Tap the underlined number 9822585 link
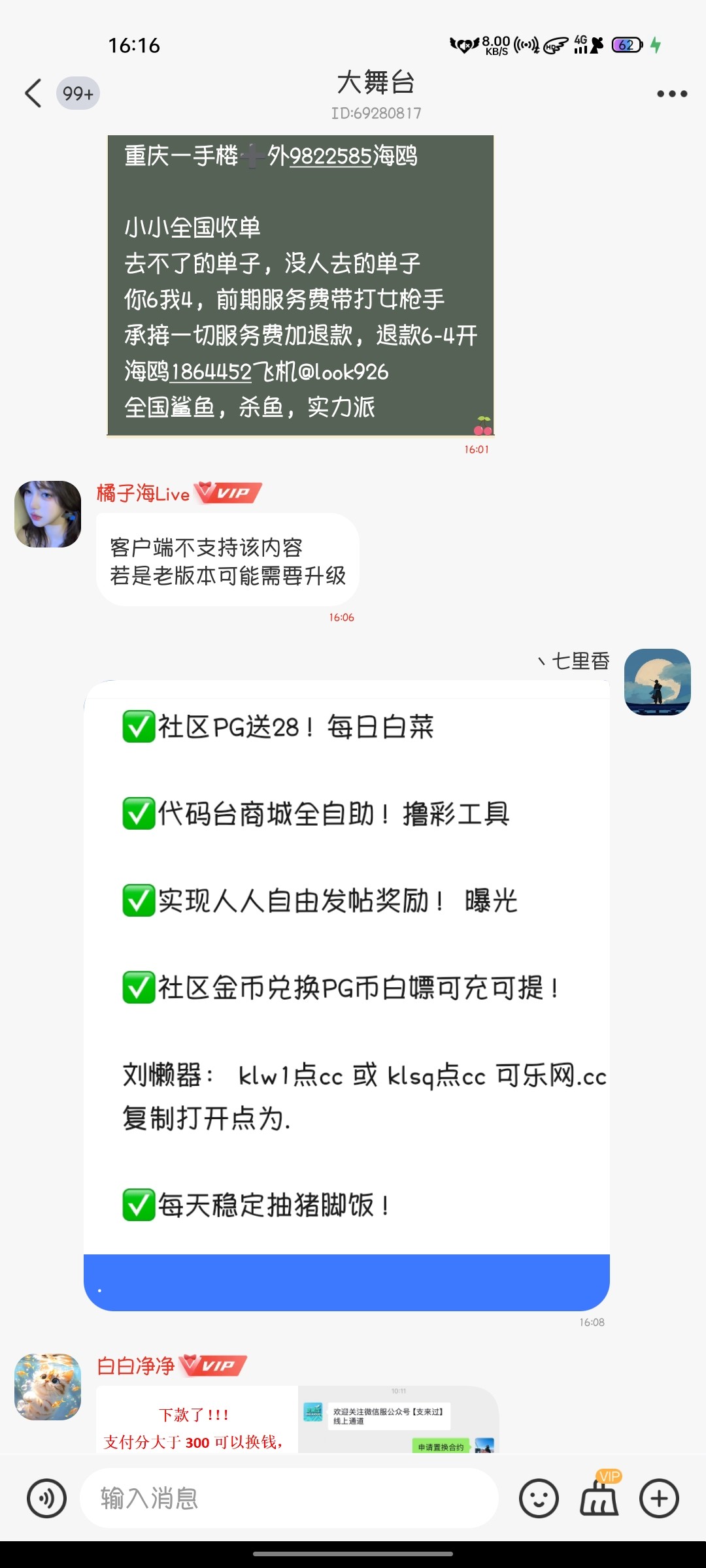This screenshot has width=706, height=1568. 329,156
